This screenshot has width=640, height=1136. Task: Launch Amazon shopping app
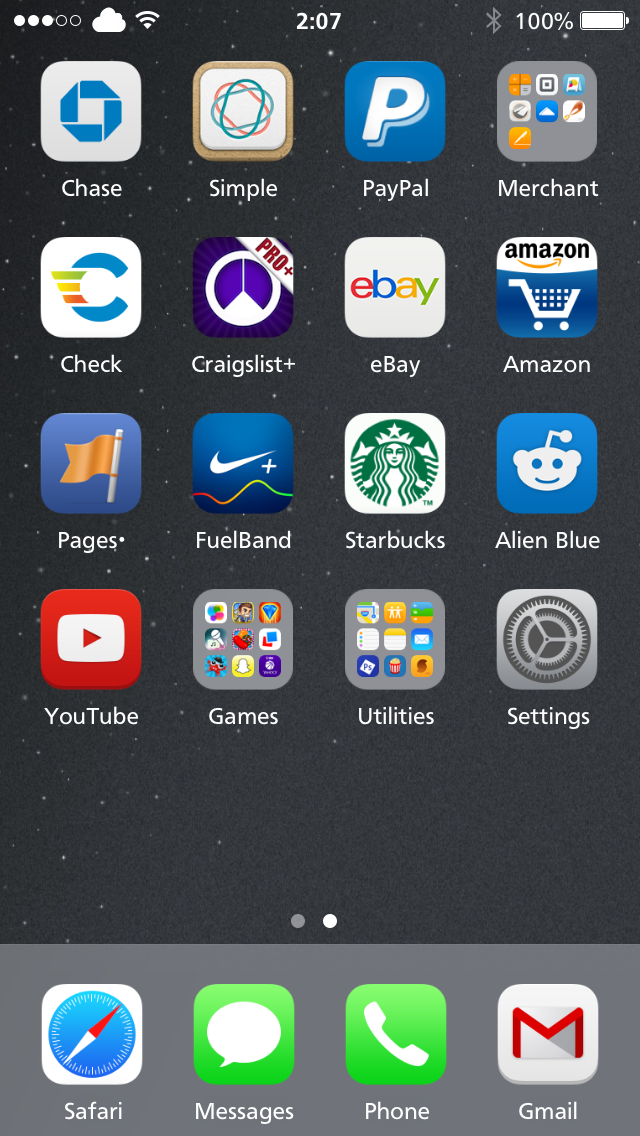coord(547,287)
